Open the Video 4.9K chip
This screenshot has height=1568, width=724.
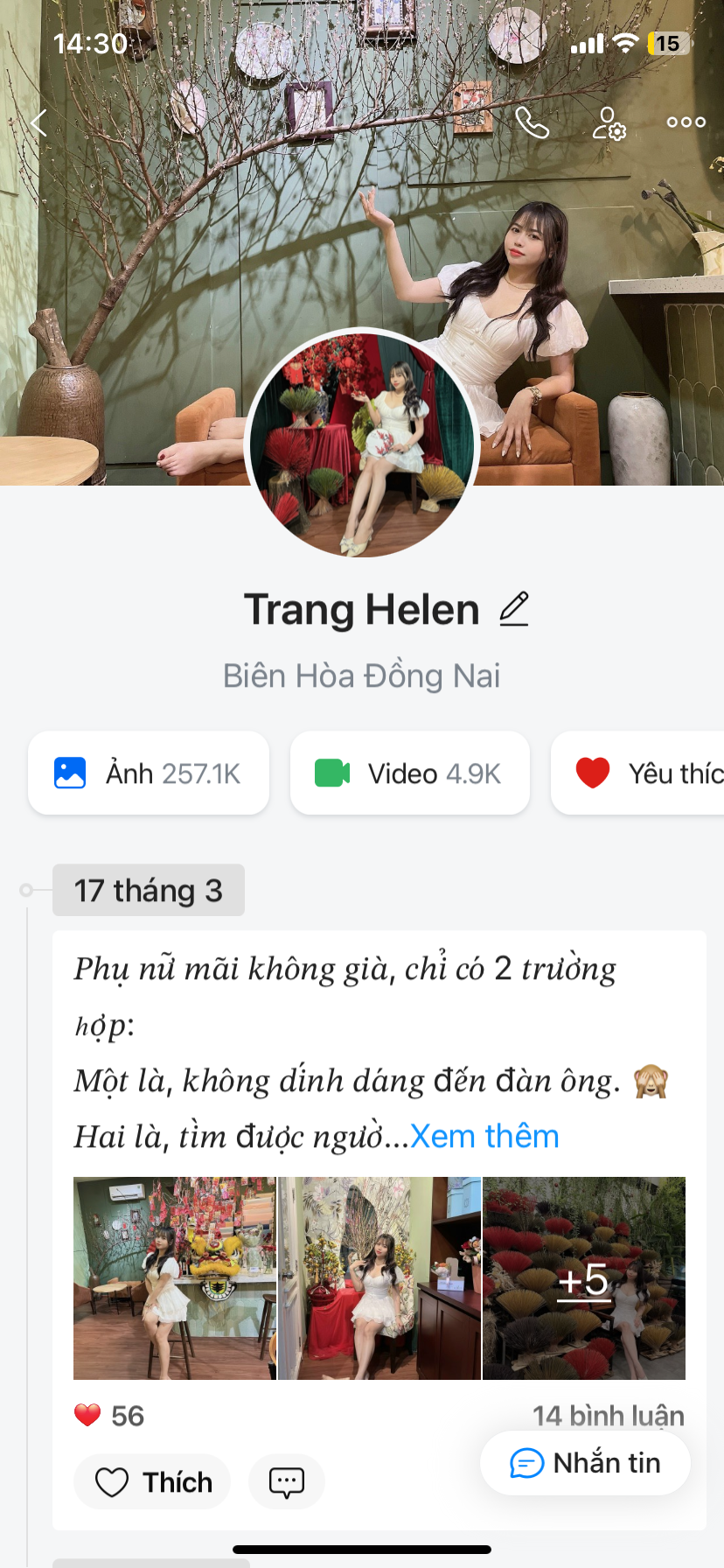pyautogui.click(x=409, y=773)
